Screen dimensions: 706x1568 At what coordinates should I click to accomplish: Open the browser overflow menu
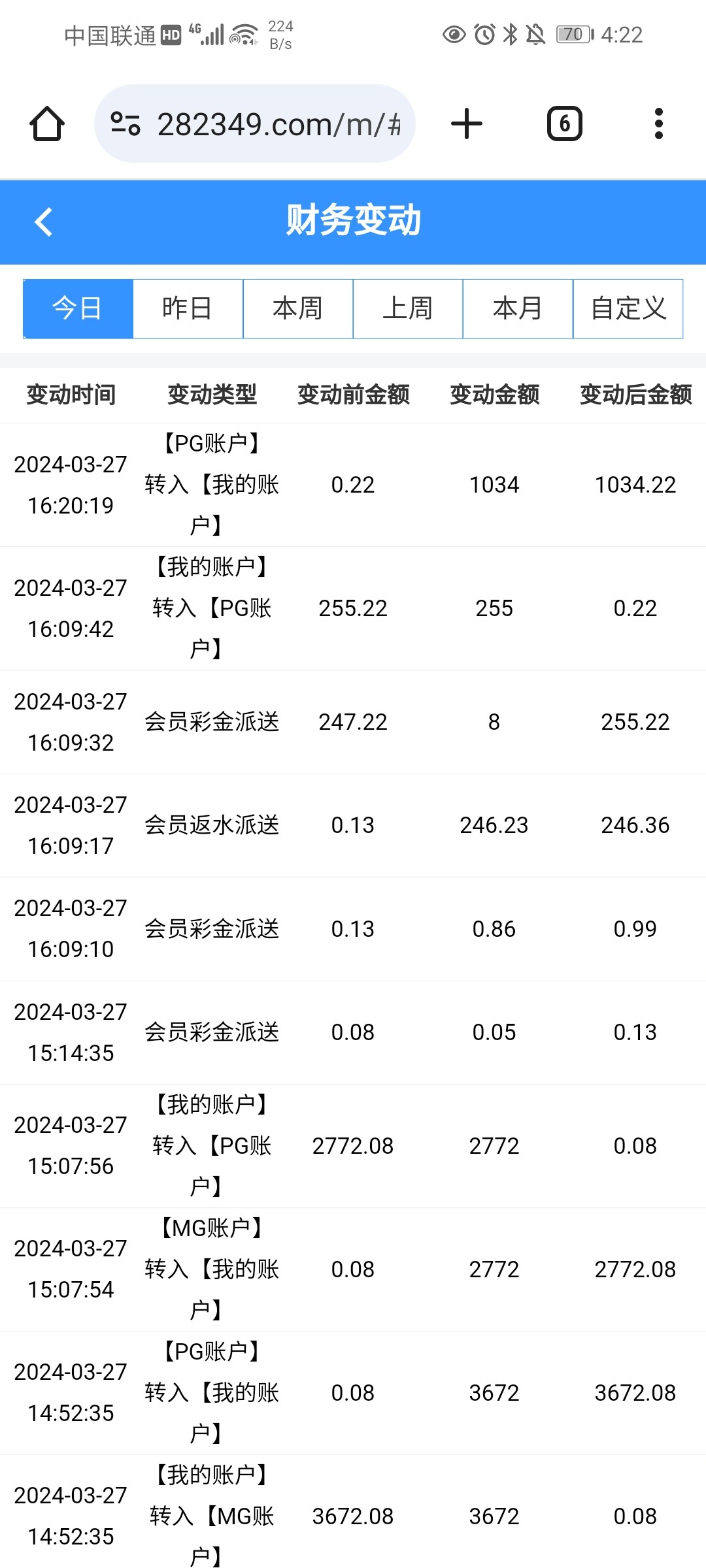coord(659,123)
